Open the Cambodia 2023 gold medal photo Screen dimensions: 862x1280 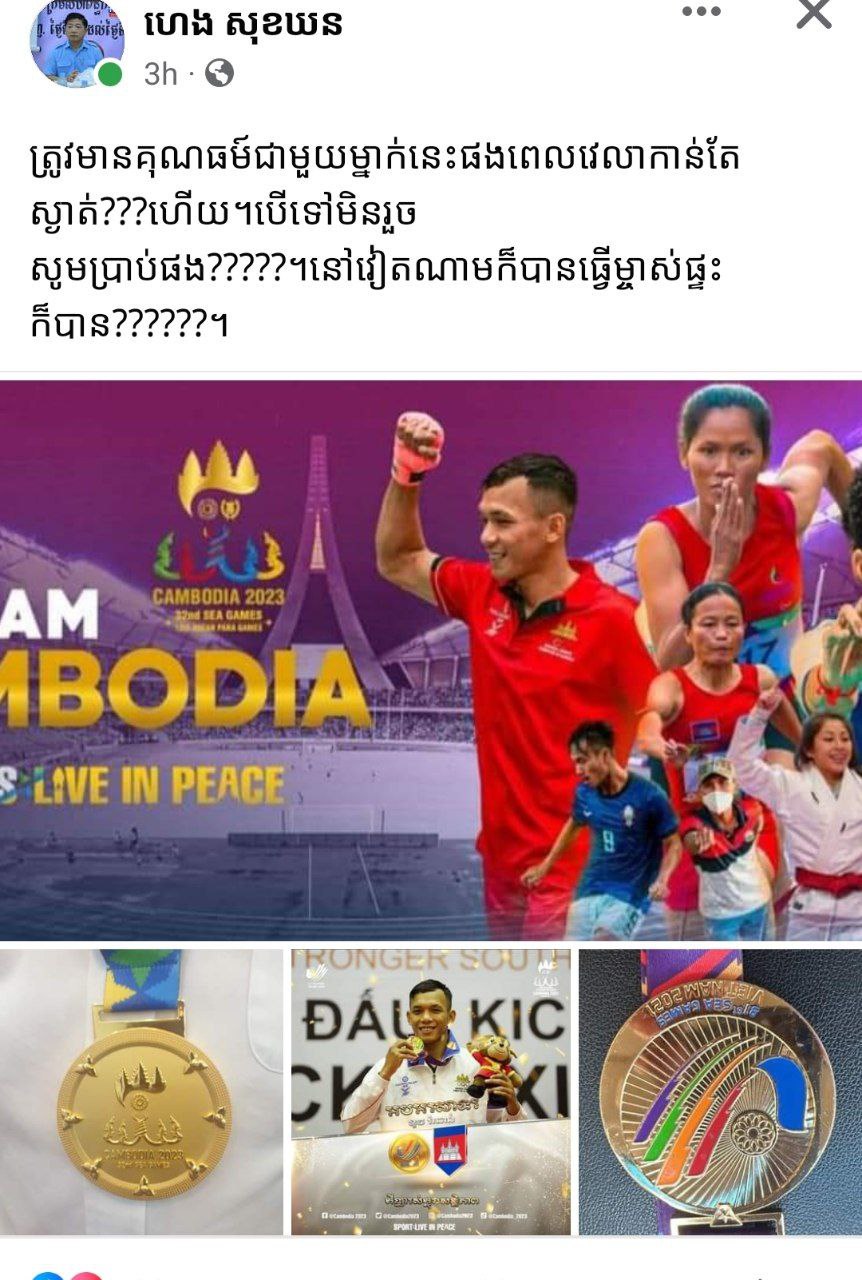(142, 1092)
